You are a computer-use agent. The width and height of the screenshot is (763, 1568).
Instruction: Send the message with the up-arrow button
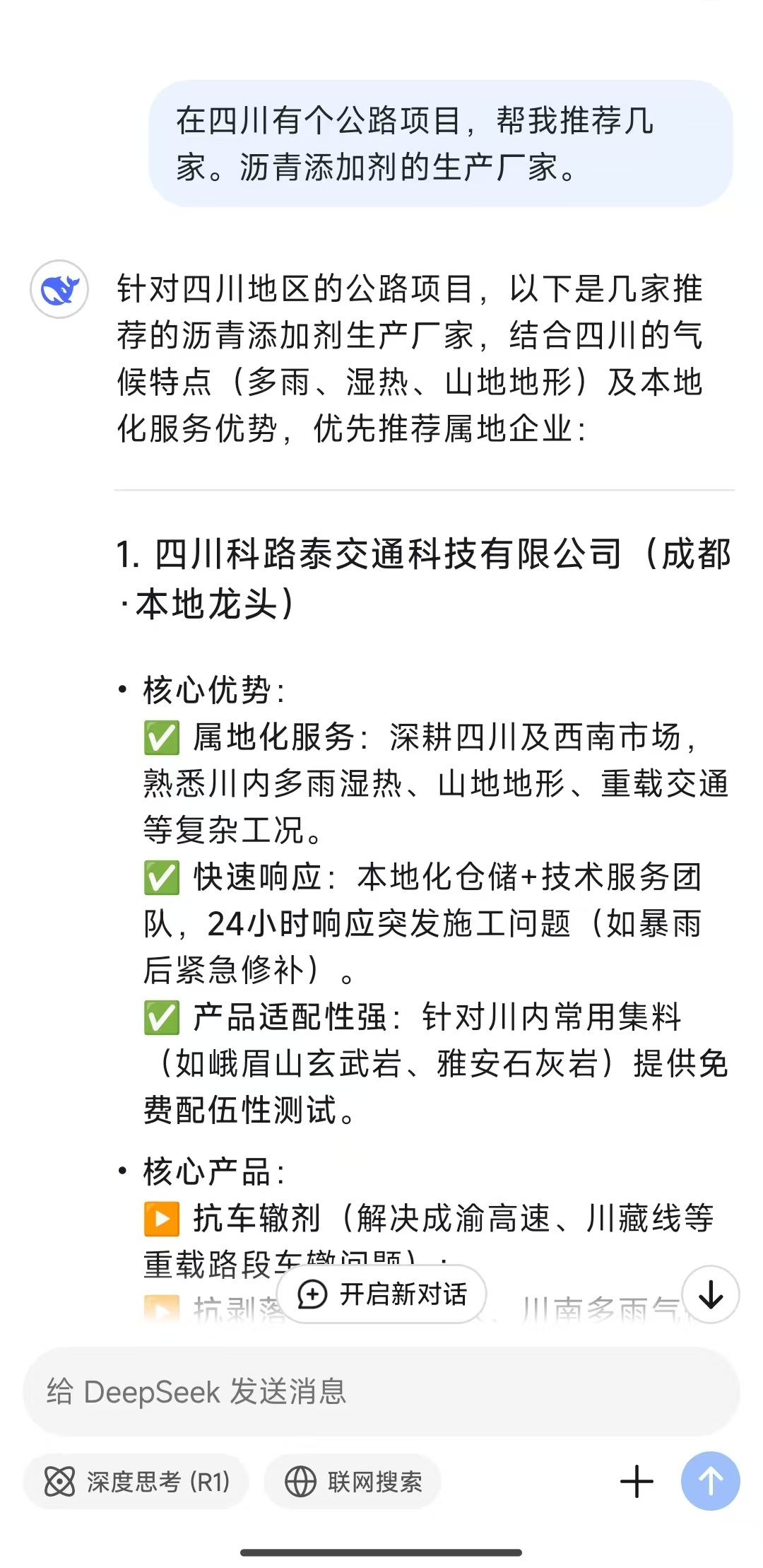(x=710, y=1481)
